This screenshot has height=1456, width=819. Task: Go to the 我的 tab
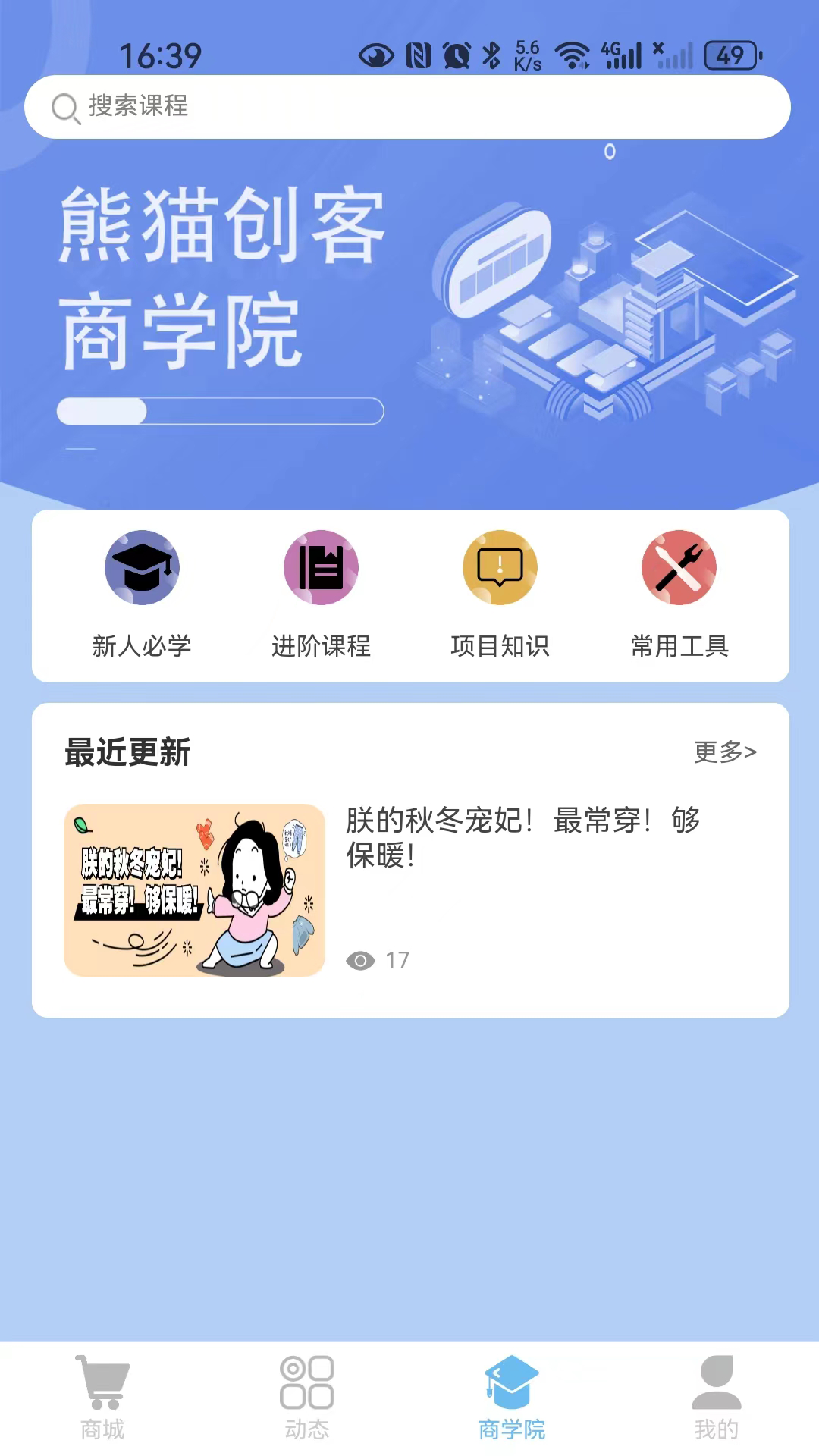click(716, 1398)
